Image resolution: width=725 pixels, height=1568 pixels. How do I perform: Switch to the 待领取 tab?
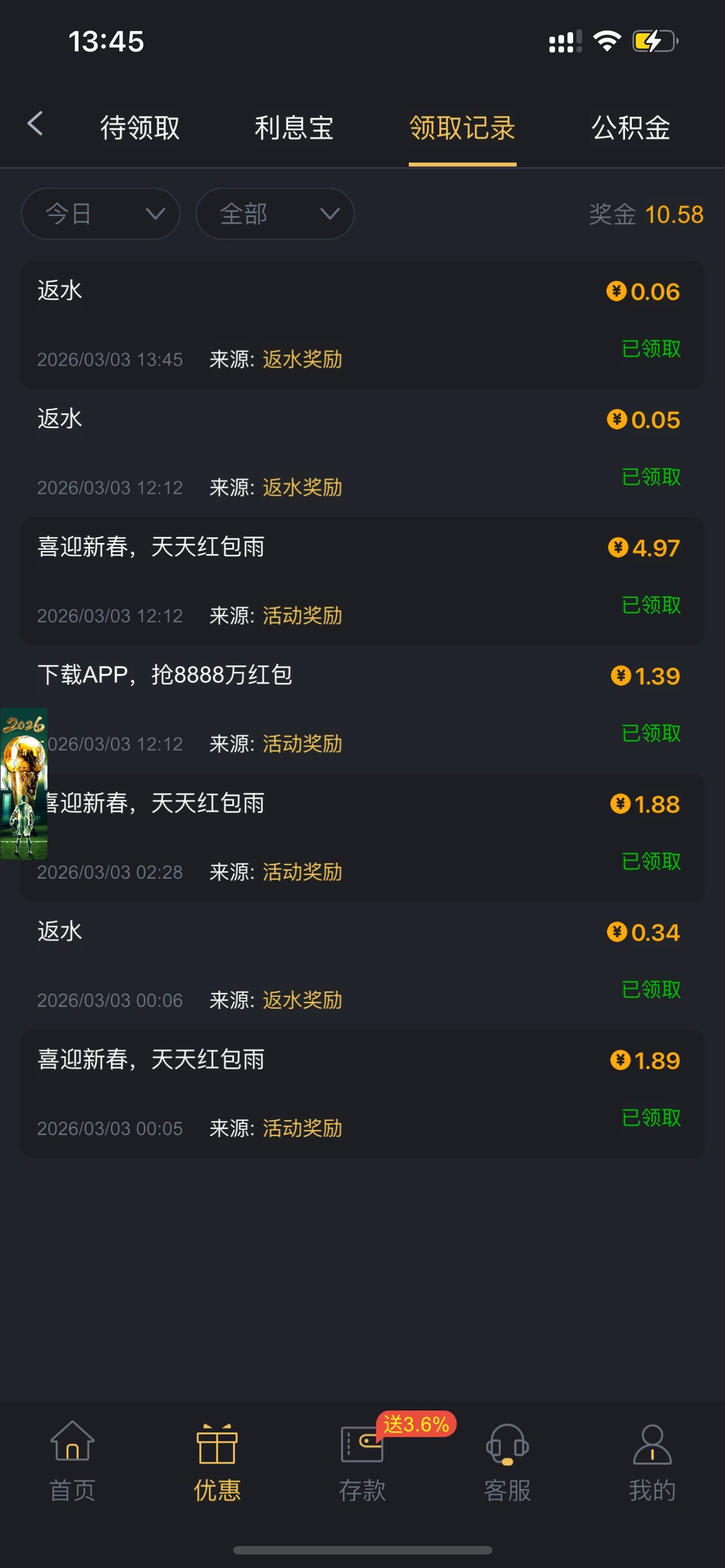140,128
